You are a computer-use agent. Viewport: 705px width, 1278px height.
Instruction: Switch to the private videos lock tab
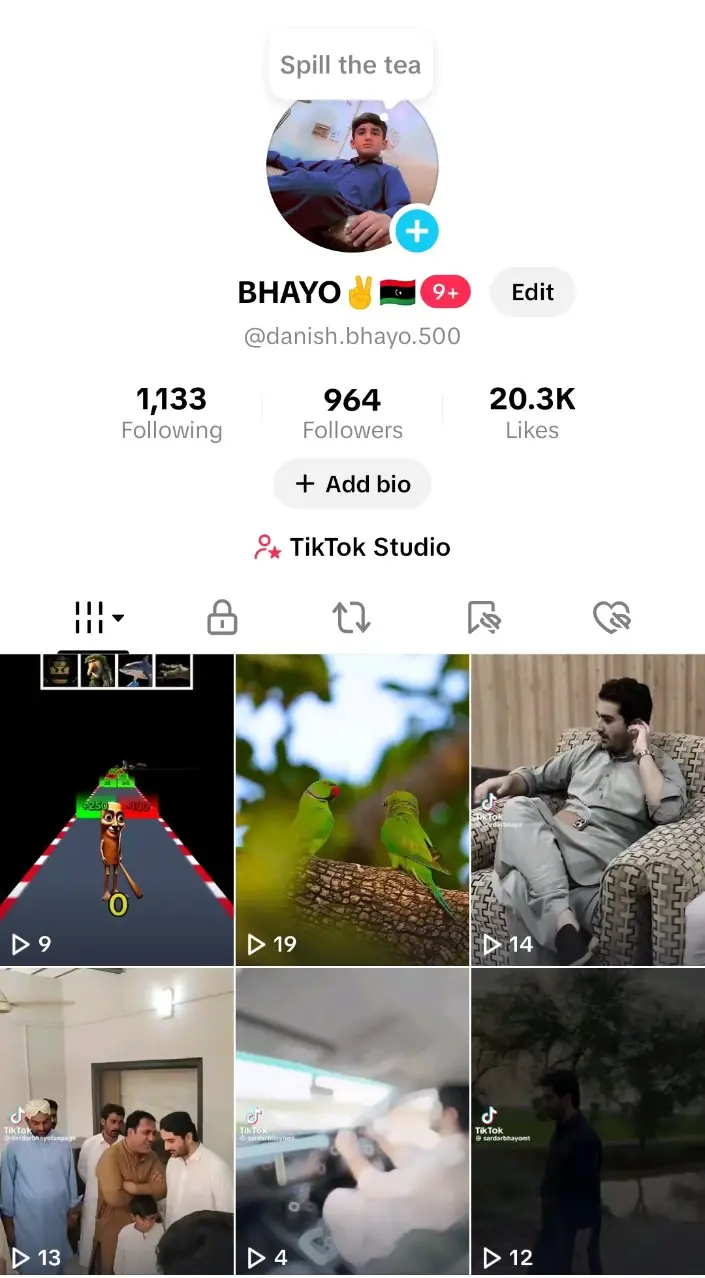pos(222,618)
